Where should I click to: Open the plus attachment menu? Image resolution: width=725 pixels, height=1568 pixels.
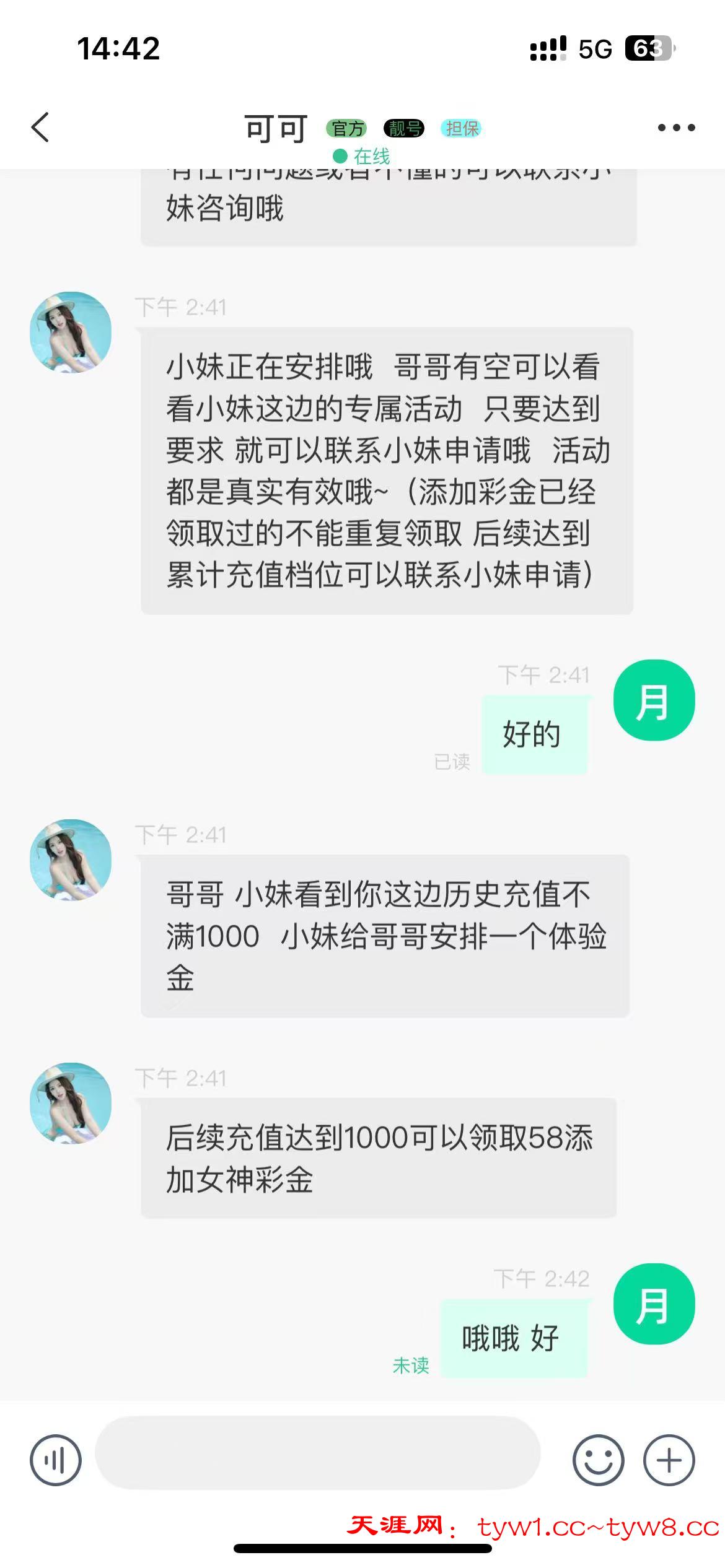pyautogui.click(x=668, y=1459)
